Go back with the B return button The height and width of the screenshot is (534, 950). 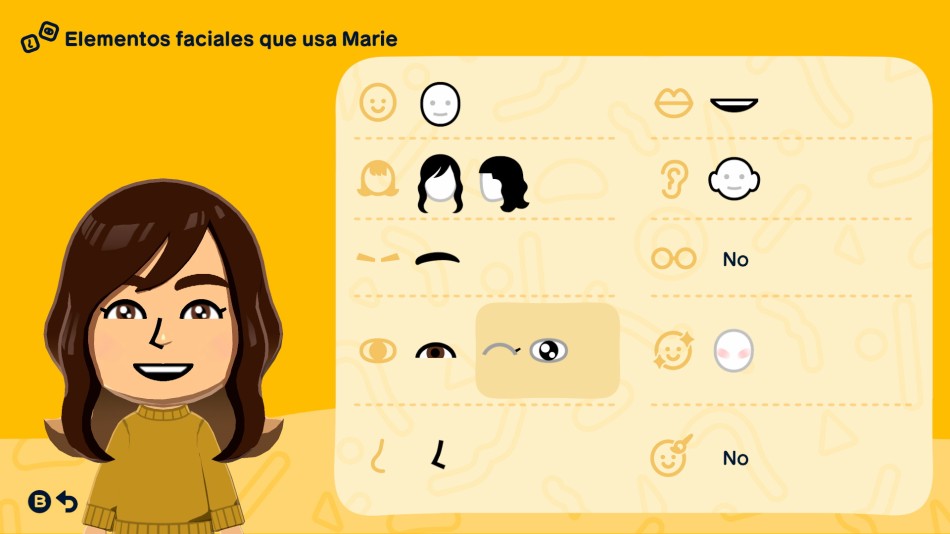point(52,501)
